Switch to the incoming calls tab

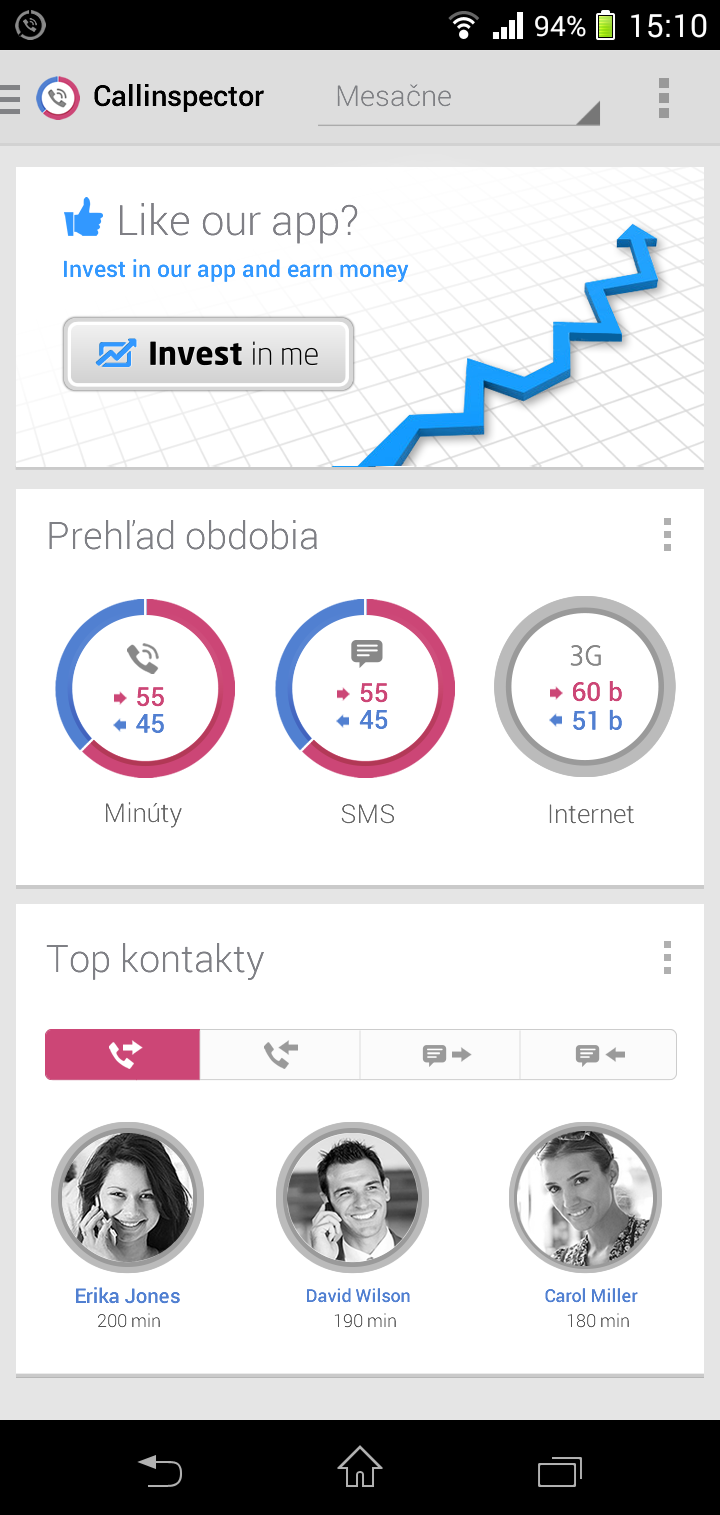pos(280,1055)
